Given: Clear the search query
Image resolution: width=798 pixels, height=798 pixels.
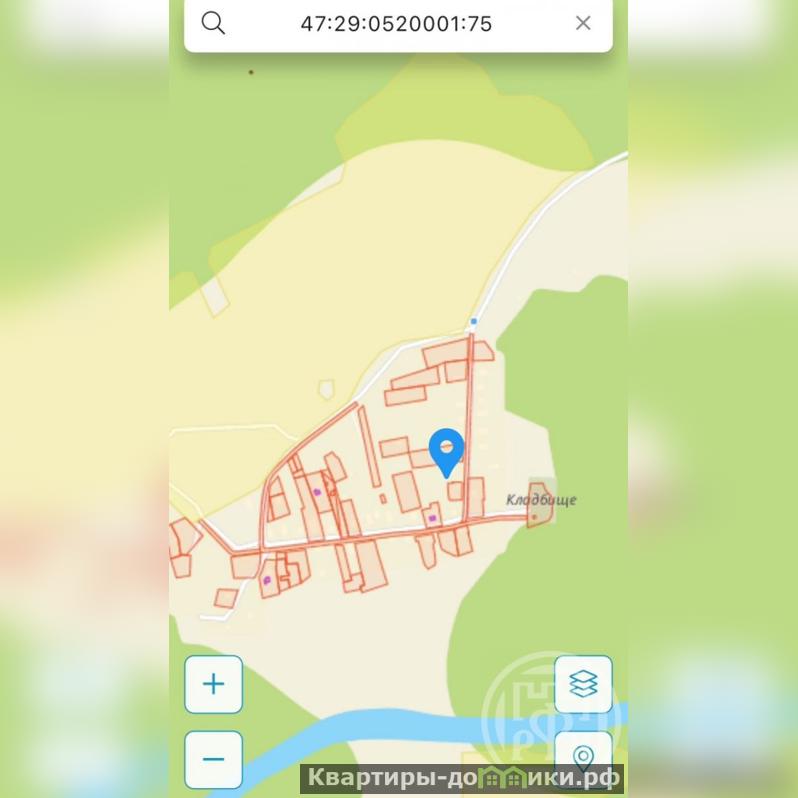Looking at the screenshot, I should (x=583, y=23).
